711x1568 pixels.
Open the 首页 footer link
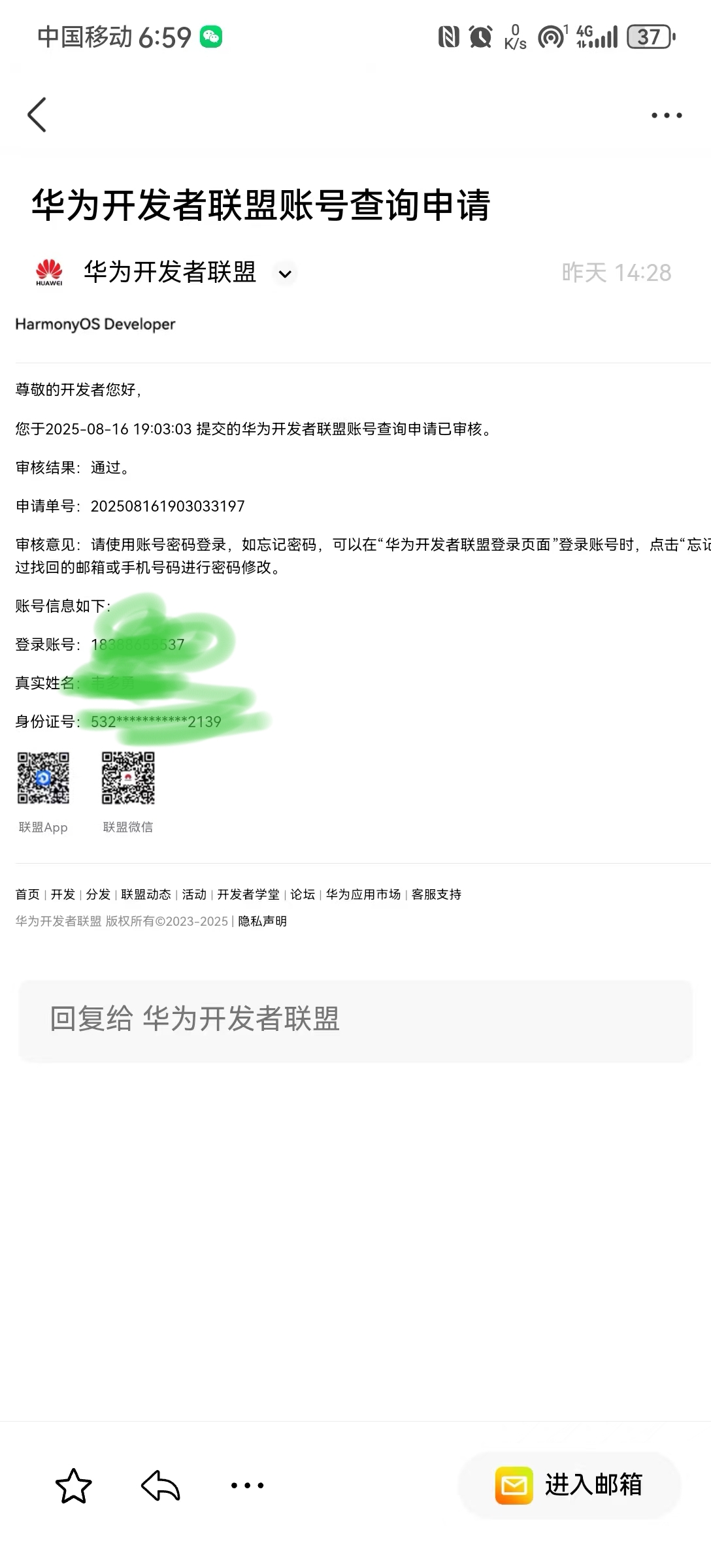(x=27, y=894)
